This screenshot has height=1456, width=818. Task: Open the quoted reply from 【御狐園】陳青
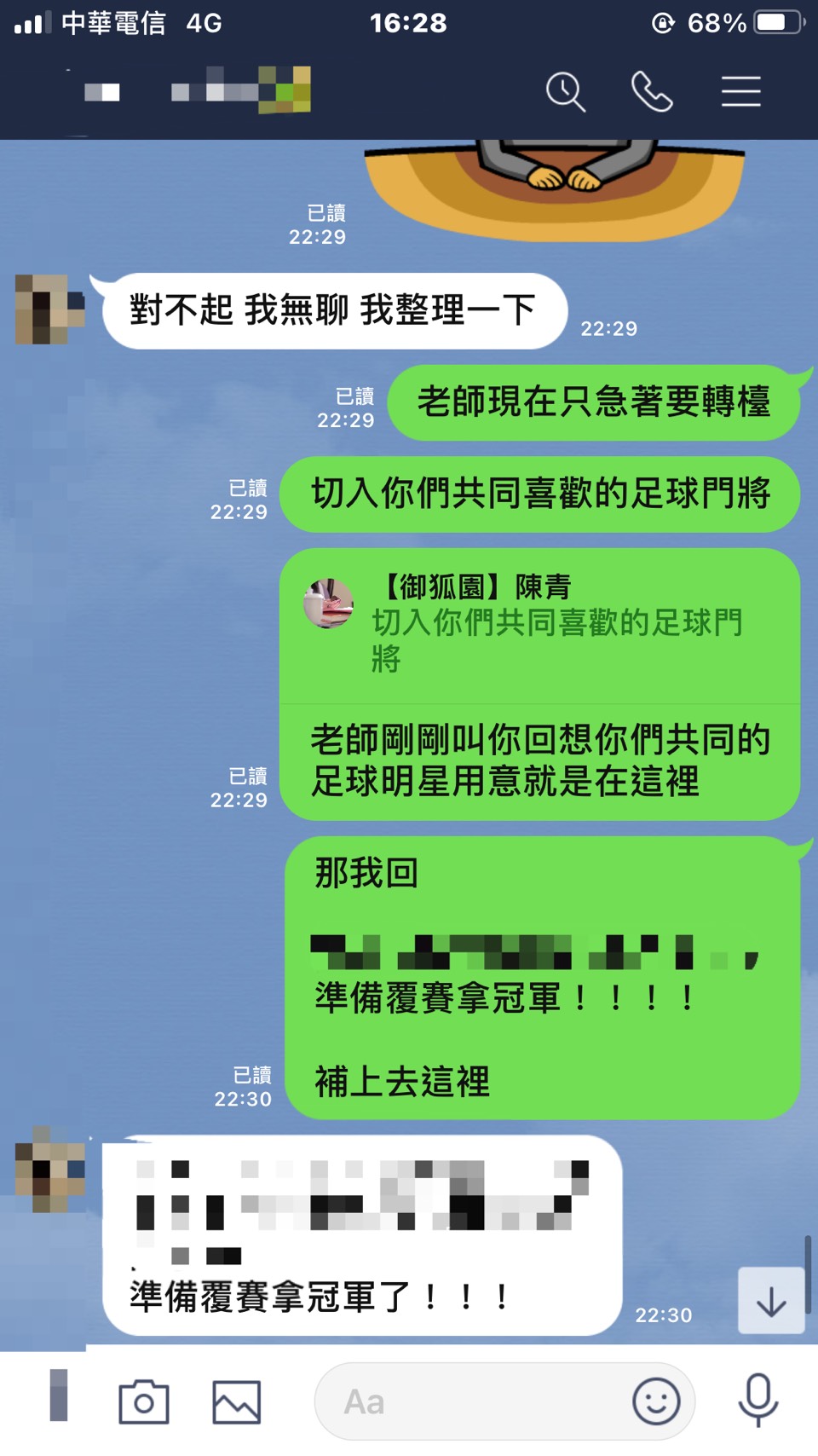tap(539, 625)
